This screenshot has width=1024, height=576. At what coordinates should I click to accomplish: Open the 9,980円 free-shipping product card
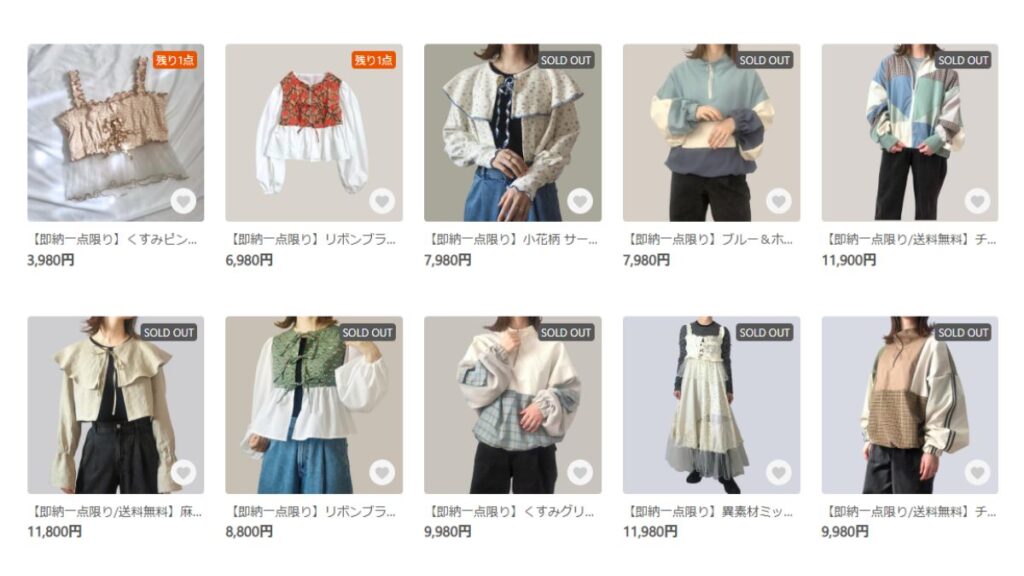909,405
